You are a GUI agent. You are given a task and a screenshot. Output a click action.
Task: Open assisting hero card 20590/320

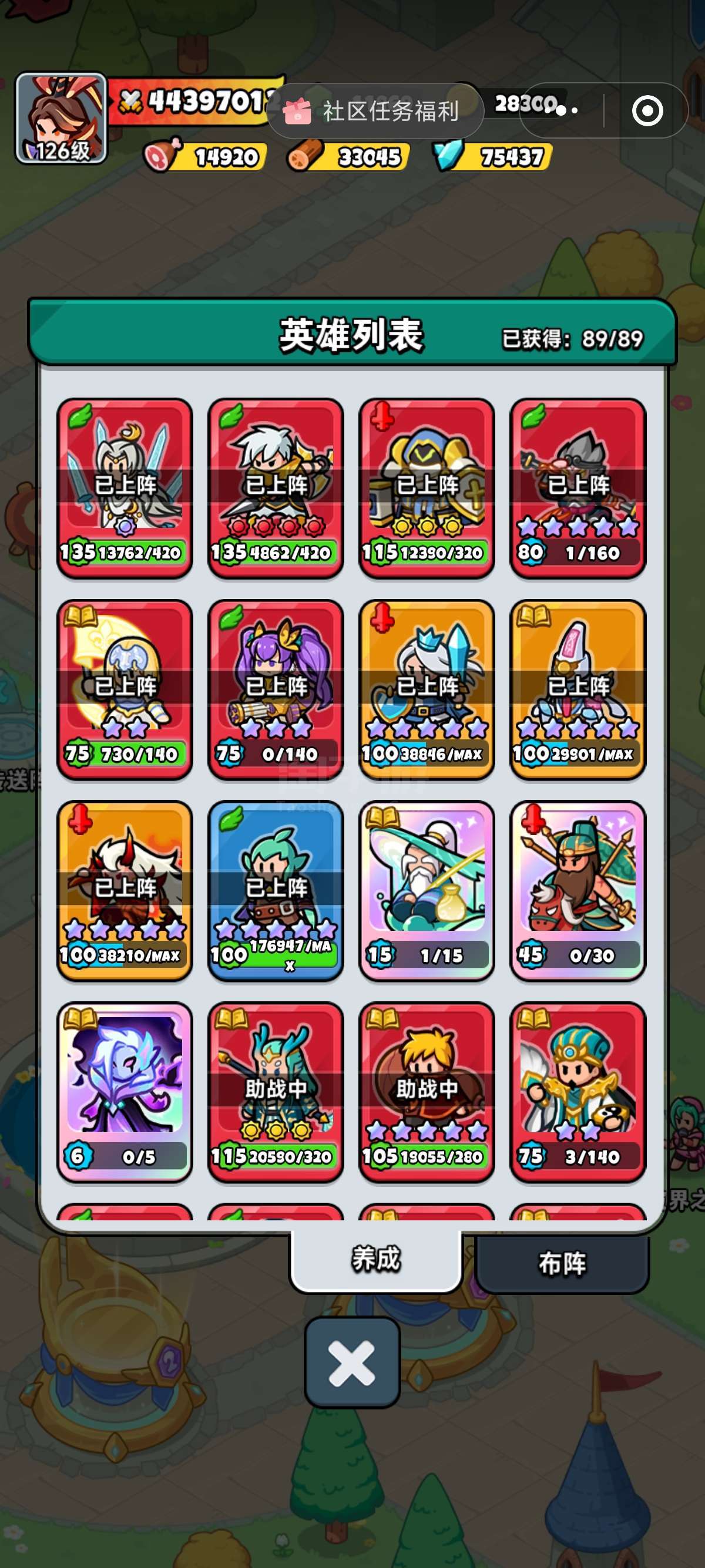coord(276,1091)
